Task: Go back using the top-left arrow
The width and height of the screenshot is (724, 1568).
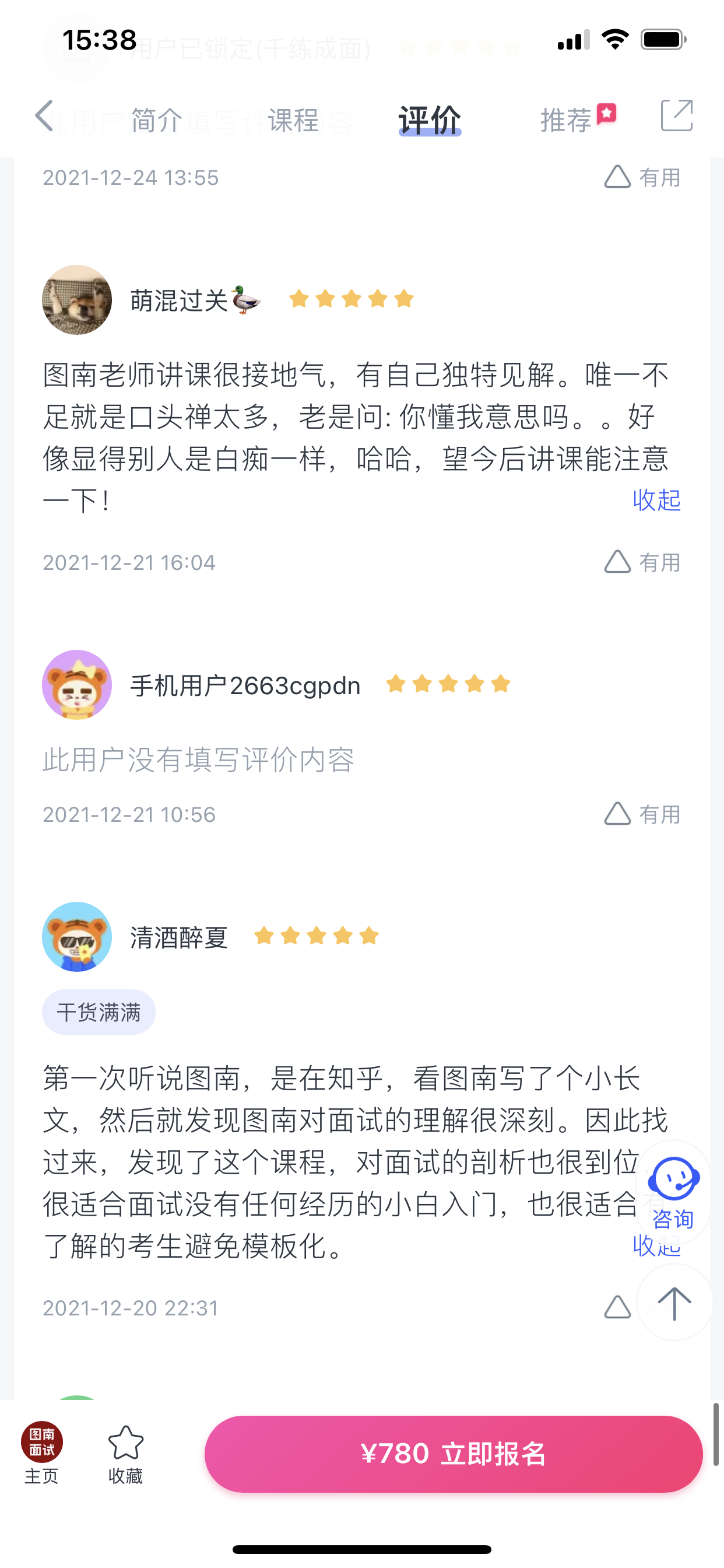Action: [44, 116]
